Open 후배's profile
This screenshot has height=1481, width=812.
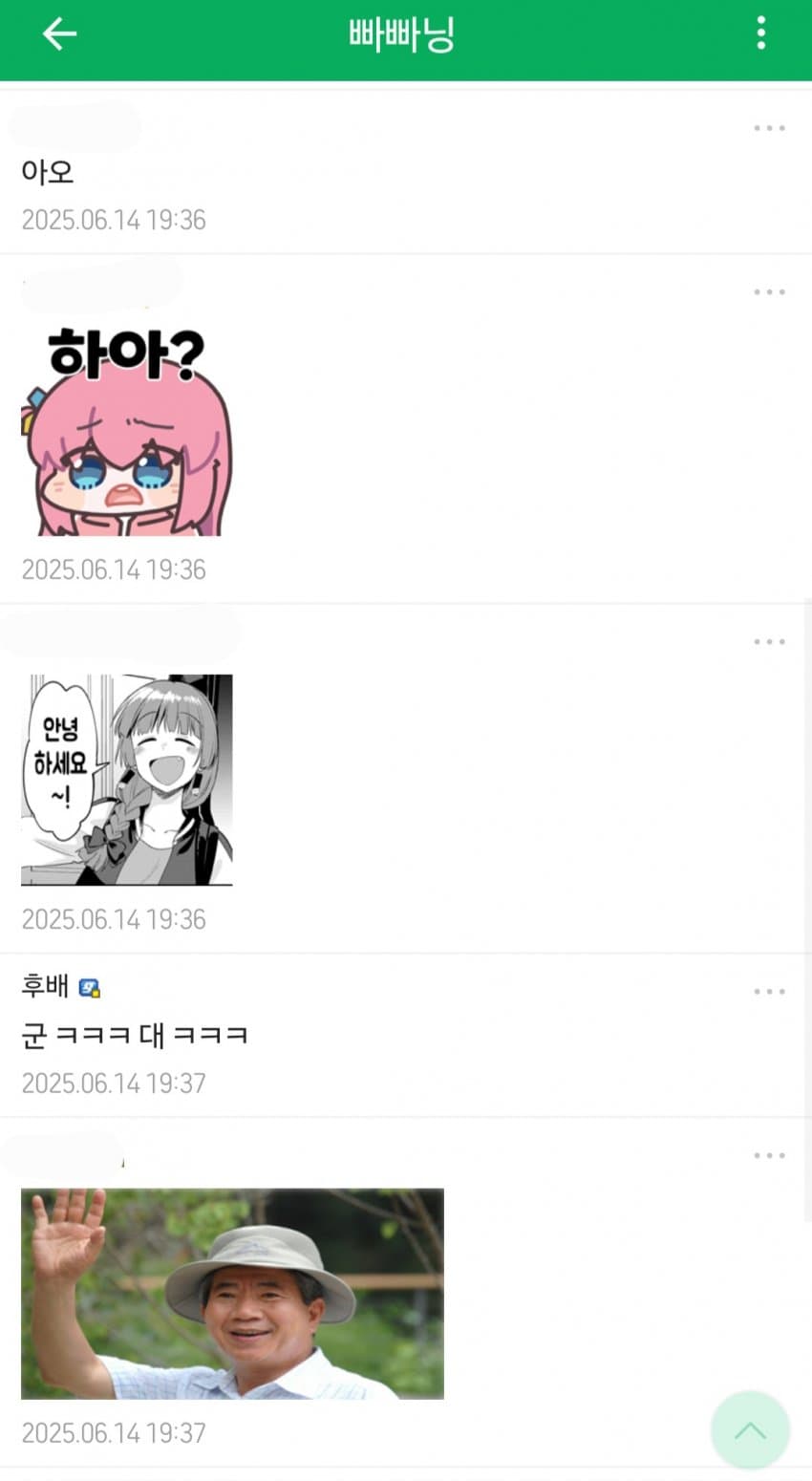45,986
